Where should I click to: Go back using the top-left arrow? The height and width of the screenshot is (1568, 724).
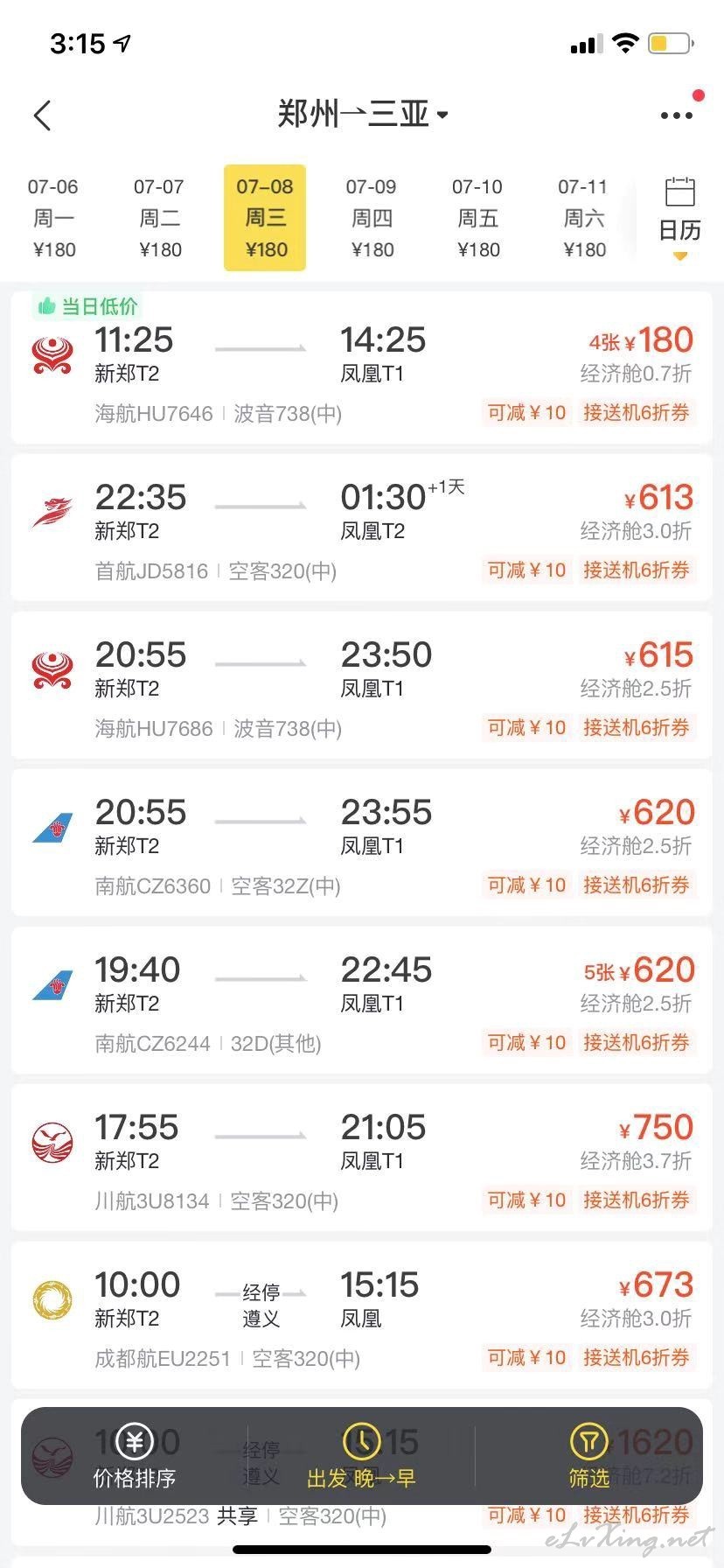click(43, 115)
